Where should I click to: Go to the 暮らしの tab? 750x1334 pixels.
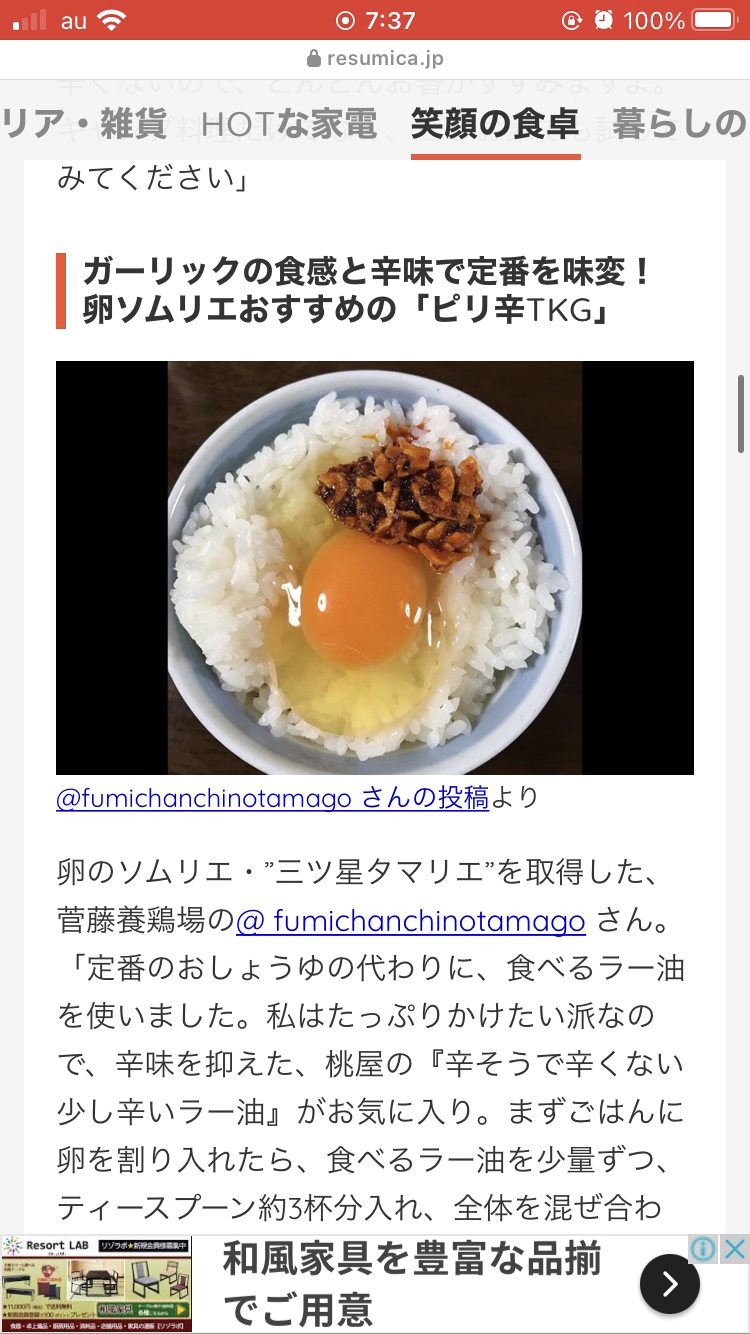pos(680,124)
